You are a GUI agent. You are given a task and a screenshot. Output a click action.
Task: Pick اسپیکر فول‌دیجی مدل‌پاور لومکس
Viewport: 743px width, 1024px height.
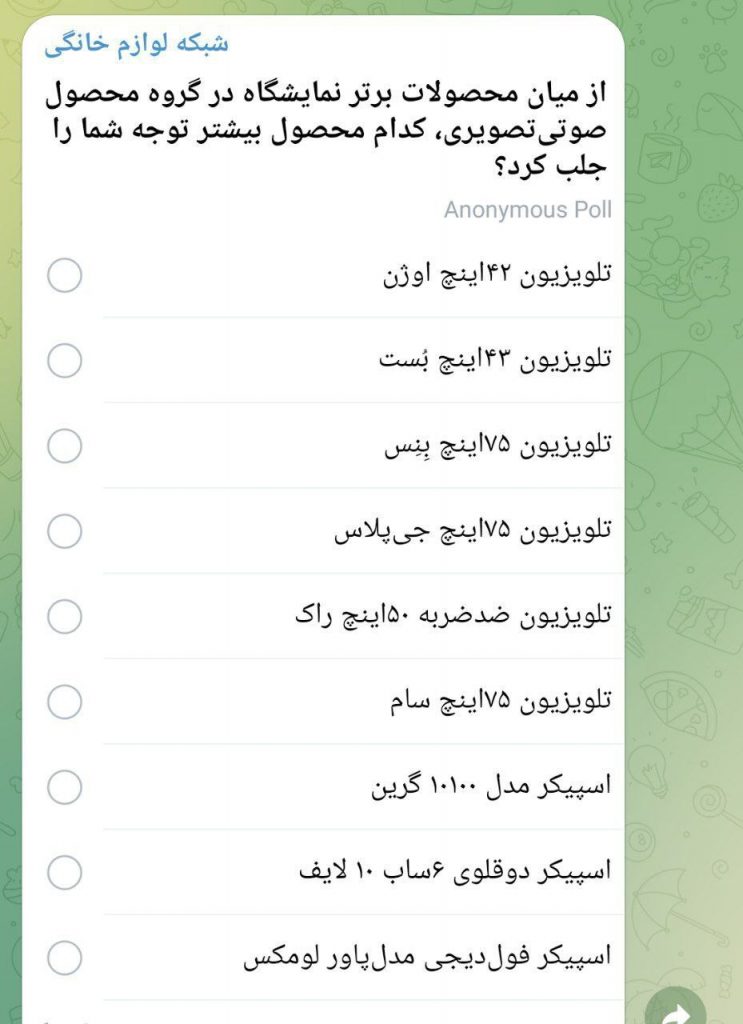click(65, 958)
